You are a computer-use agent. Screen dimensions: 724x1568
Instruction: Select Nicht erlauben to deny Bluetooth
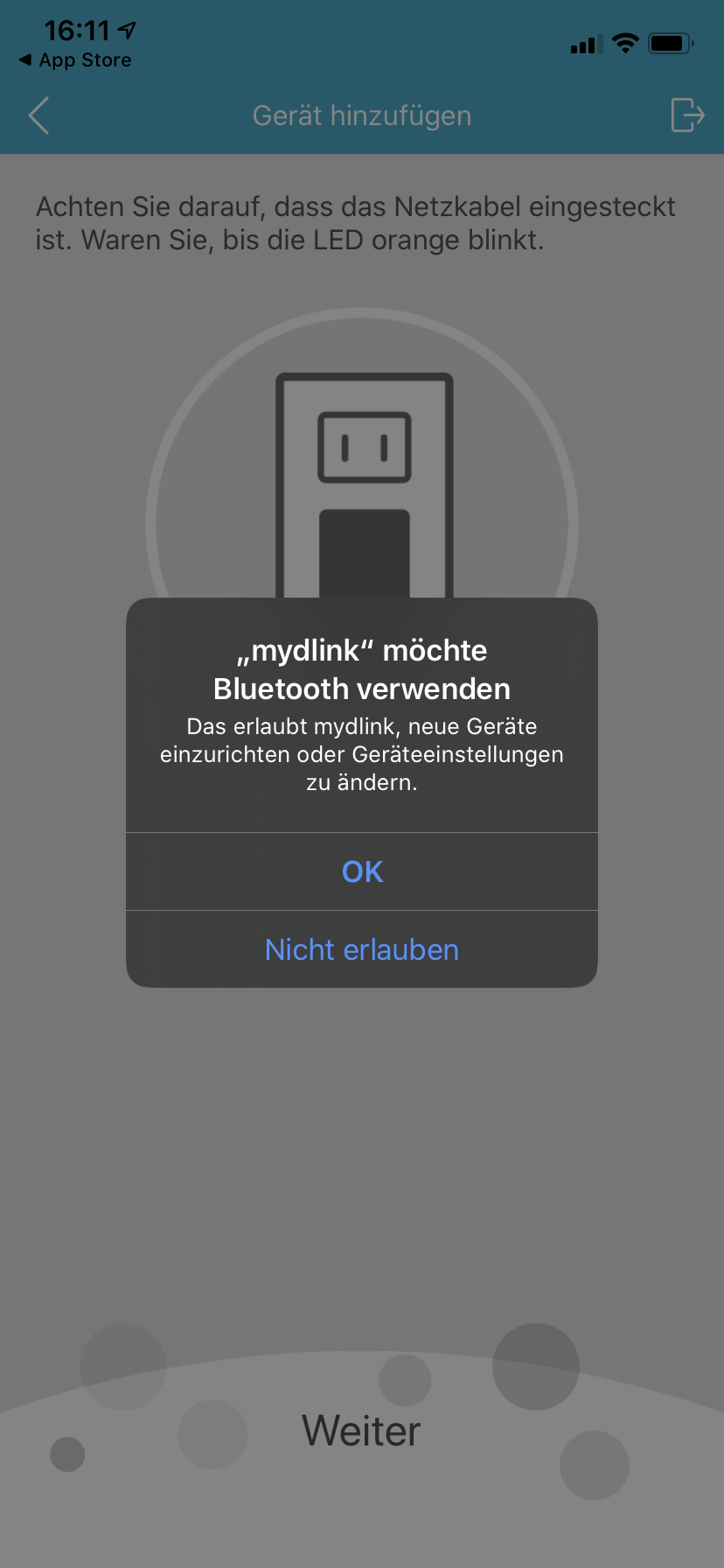point(362,949)
